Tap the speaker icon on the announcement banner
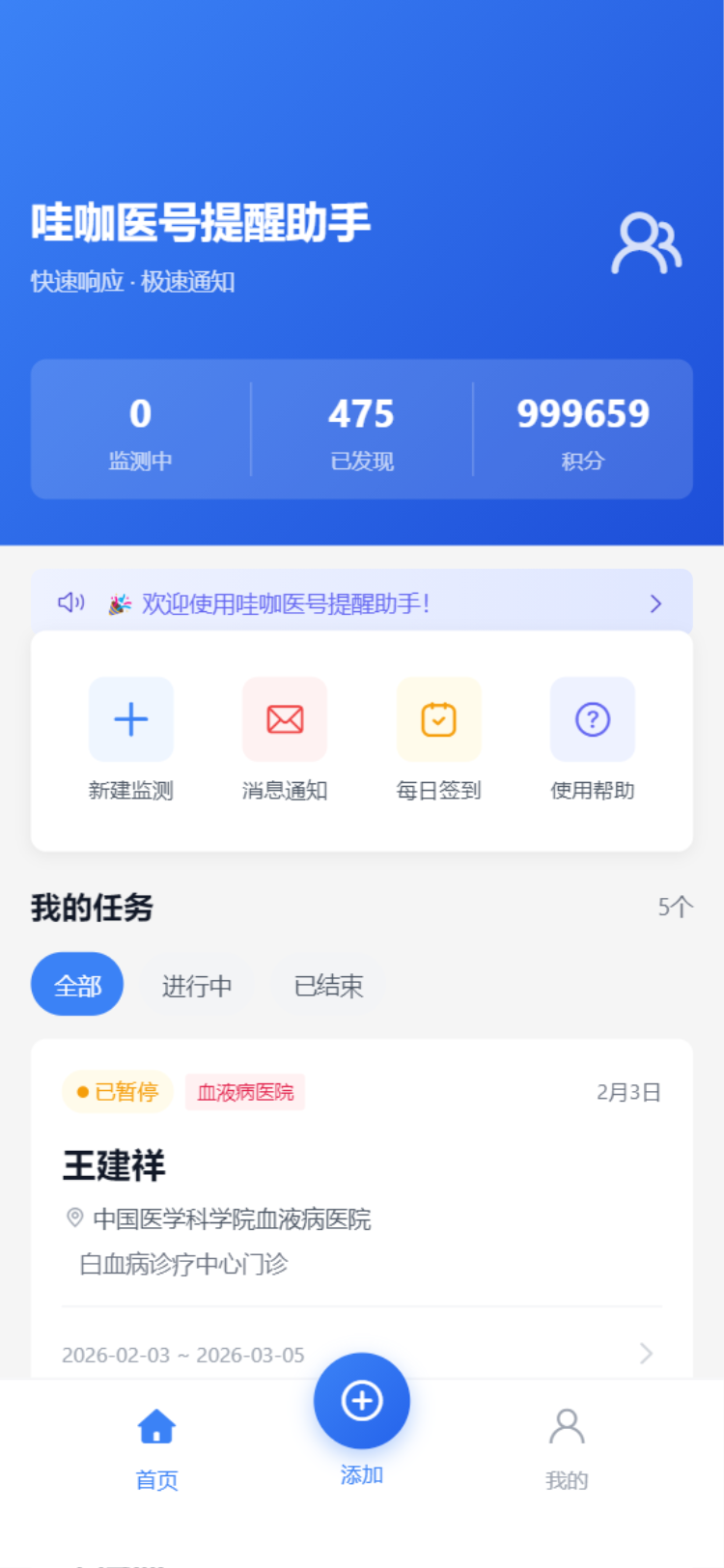Viewport: 724px width, 1568px height. pos(69,602)
